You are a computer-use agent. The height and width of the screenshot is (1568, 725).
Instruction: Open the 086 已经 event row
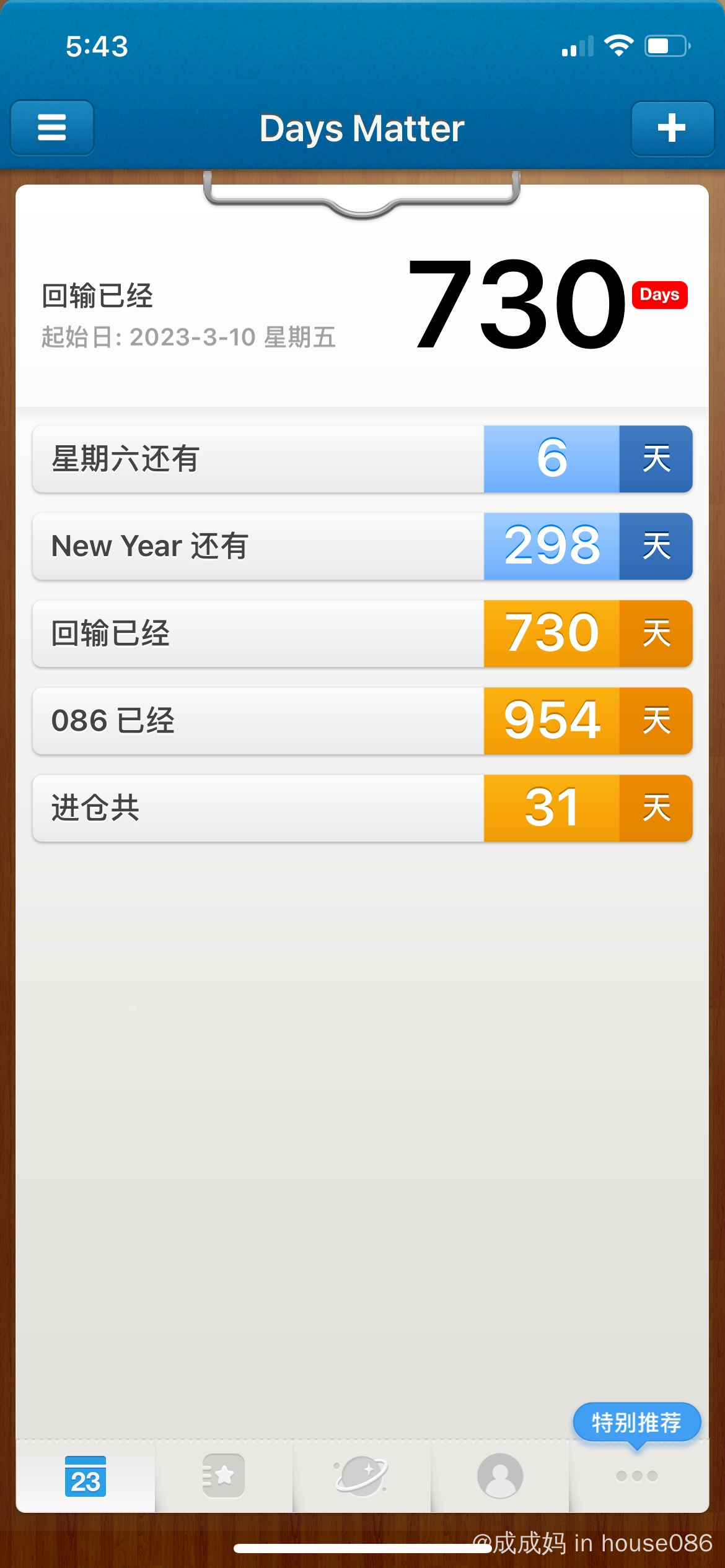tap(362, 721)
